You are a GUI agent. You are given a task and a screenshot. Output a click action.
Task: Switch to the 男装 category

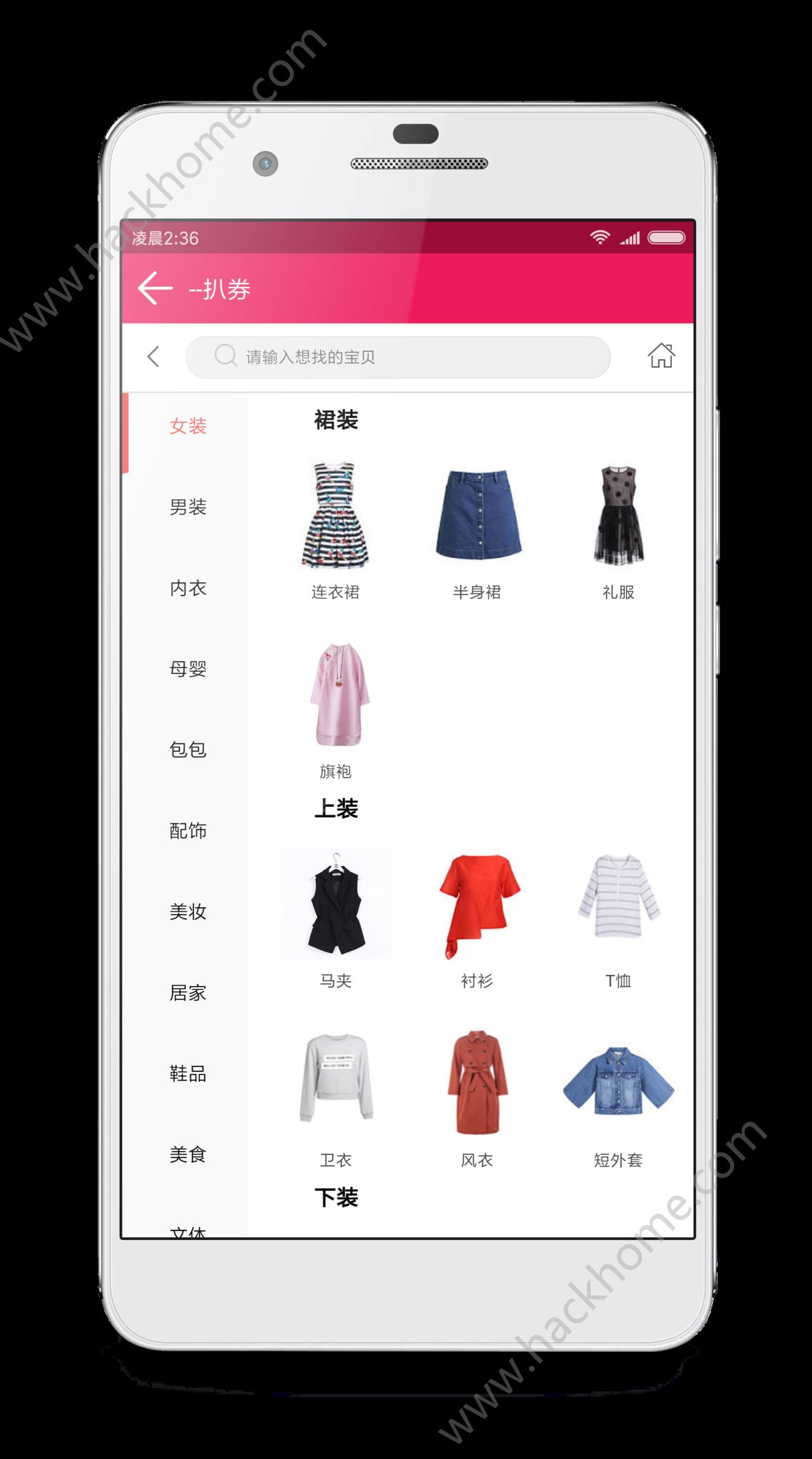point(188,507)
